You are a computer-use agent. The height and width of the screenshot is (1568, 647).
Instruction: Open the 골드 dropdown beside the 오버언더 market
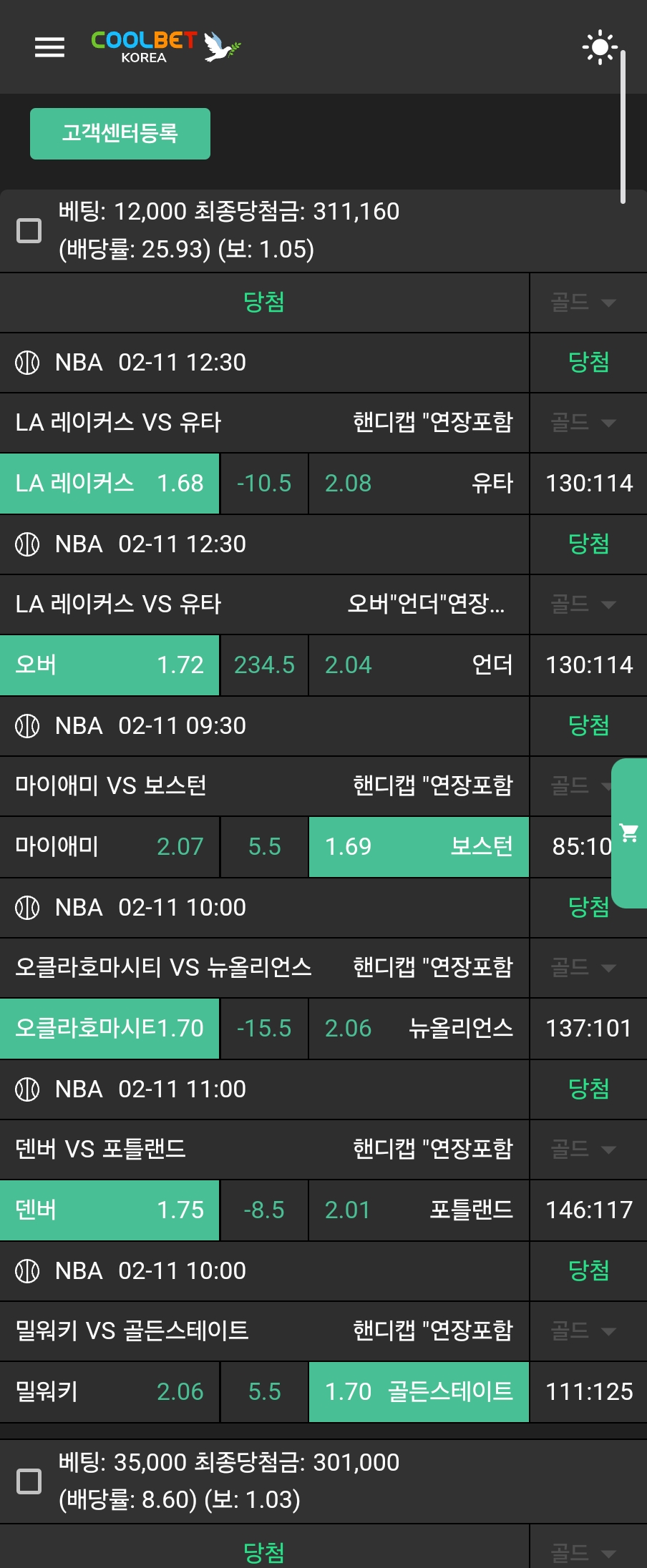point(583,604)
